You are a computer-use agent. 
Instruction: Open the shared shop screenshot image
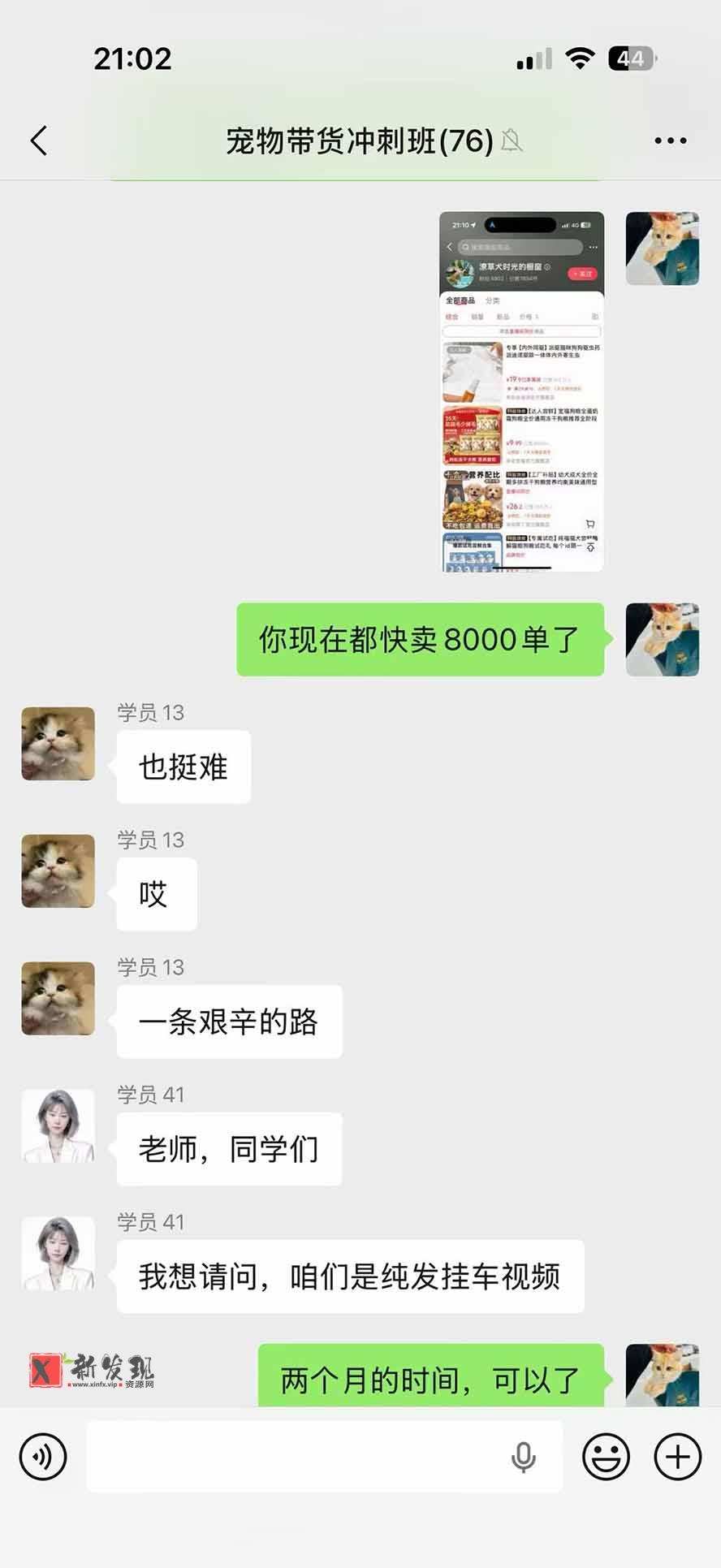pos(522,391)
